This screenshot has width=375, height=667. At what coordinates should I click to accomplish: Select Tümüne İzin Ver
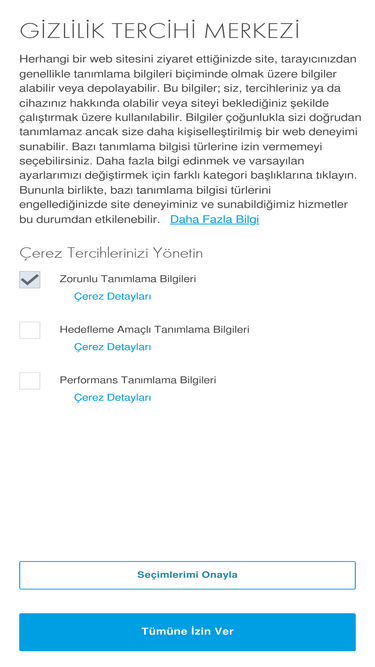(188, 632)
